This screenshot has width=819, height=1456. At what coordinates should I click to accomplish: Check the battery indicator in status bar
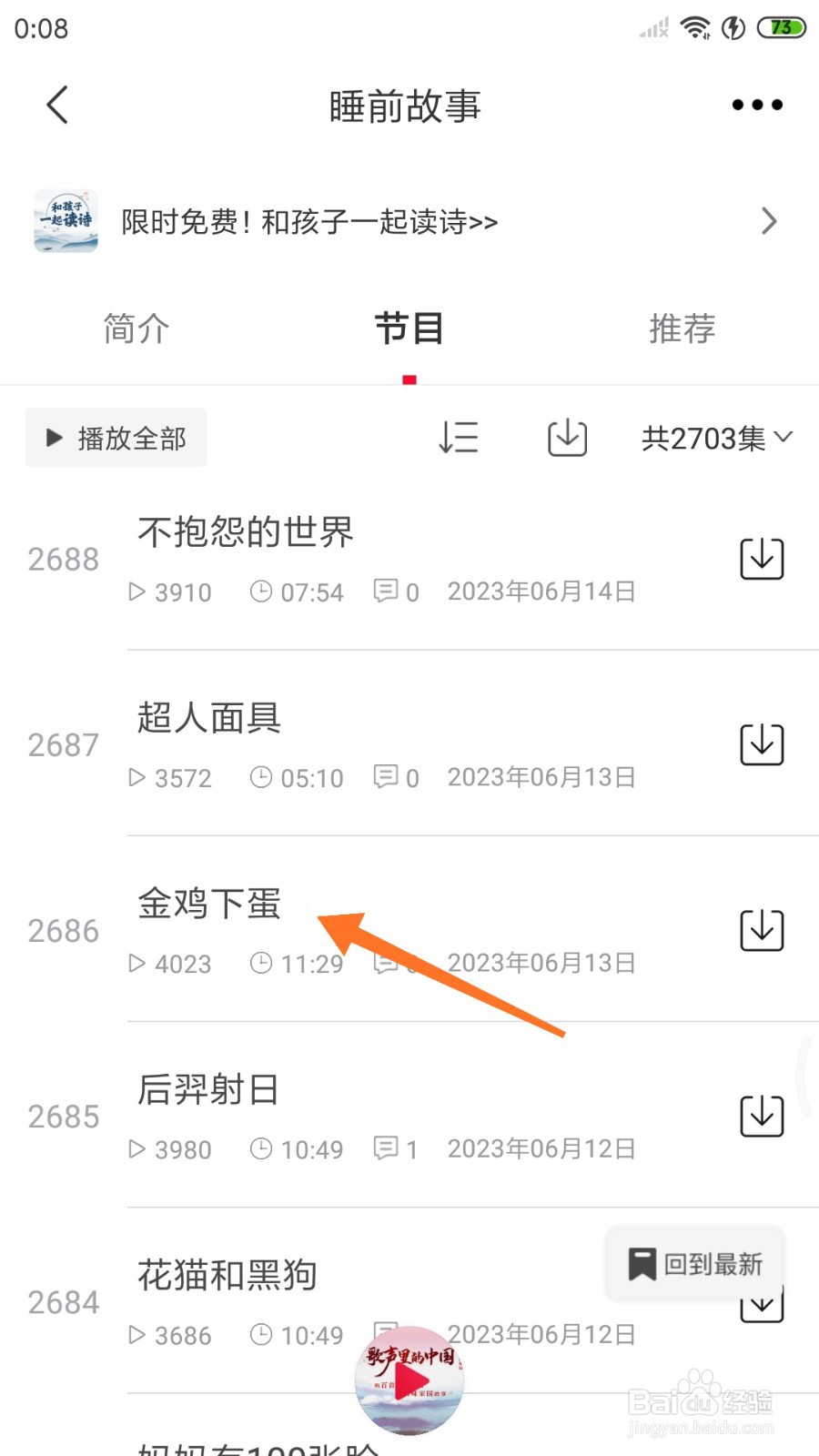[x=780, y=27]
